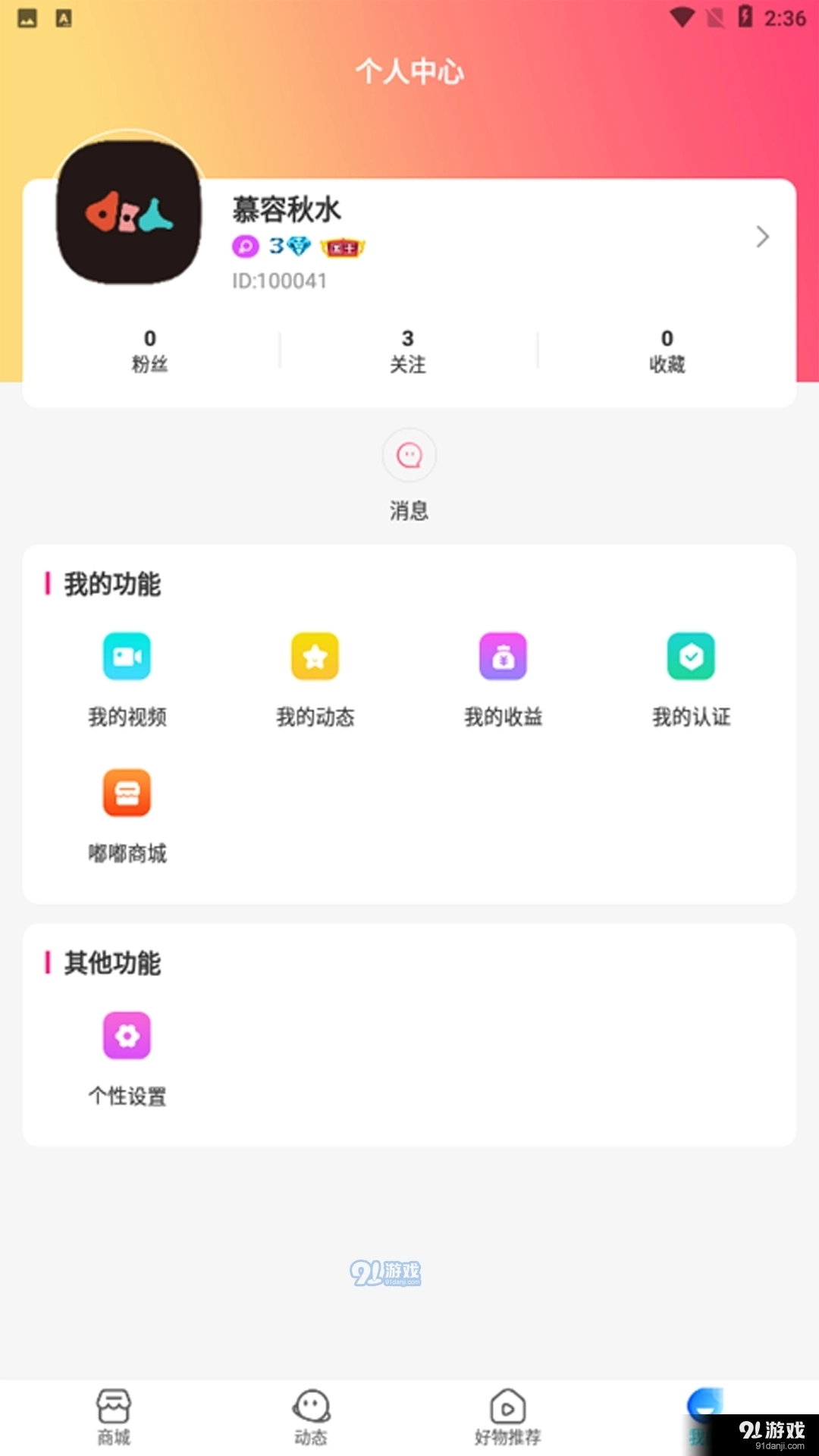View the 关注 following list
The height and width of the screenshot is (1456, 819).
coord(408,350)
